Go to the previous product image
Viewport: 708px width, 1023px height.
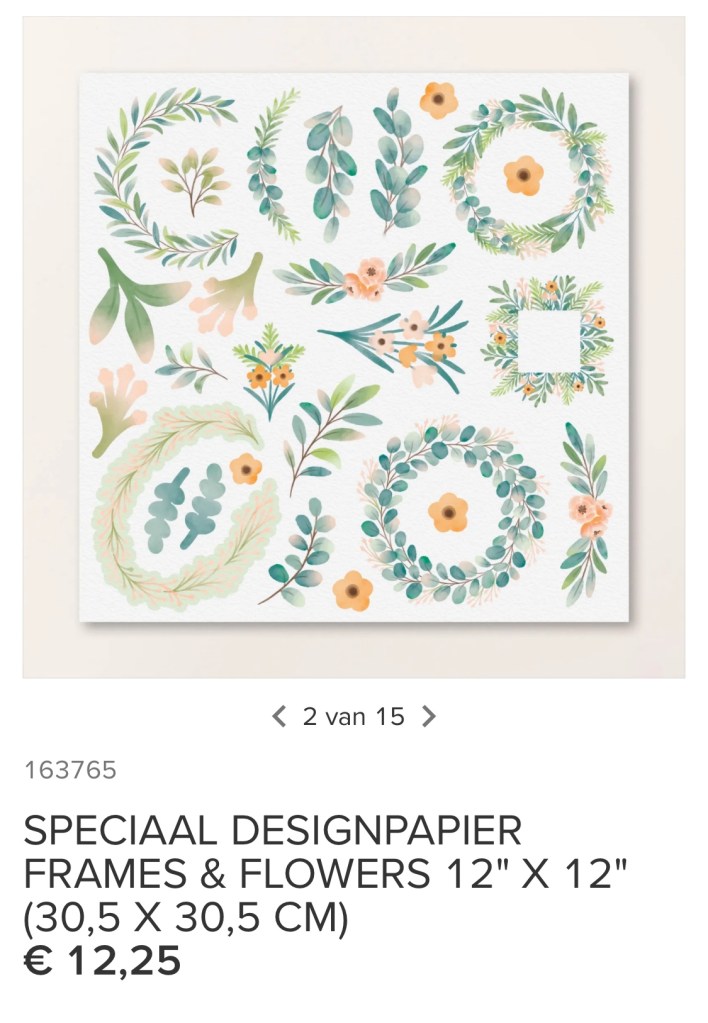279,716
